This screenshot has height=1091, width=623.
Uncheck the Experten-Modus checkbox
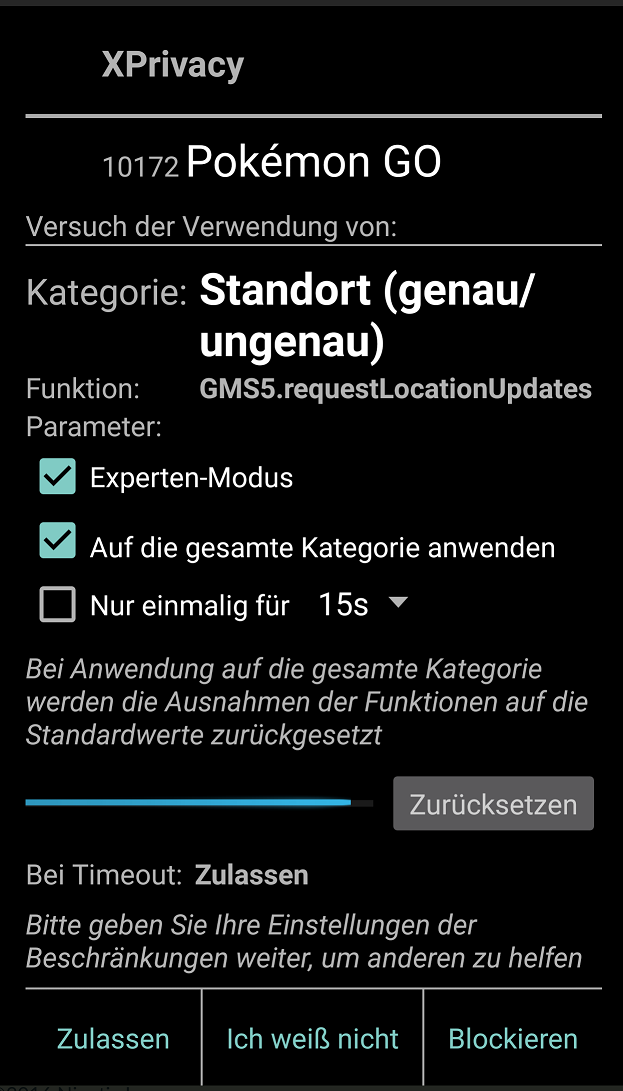(x=58, y=477)
